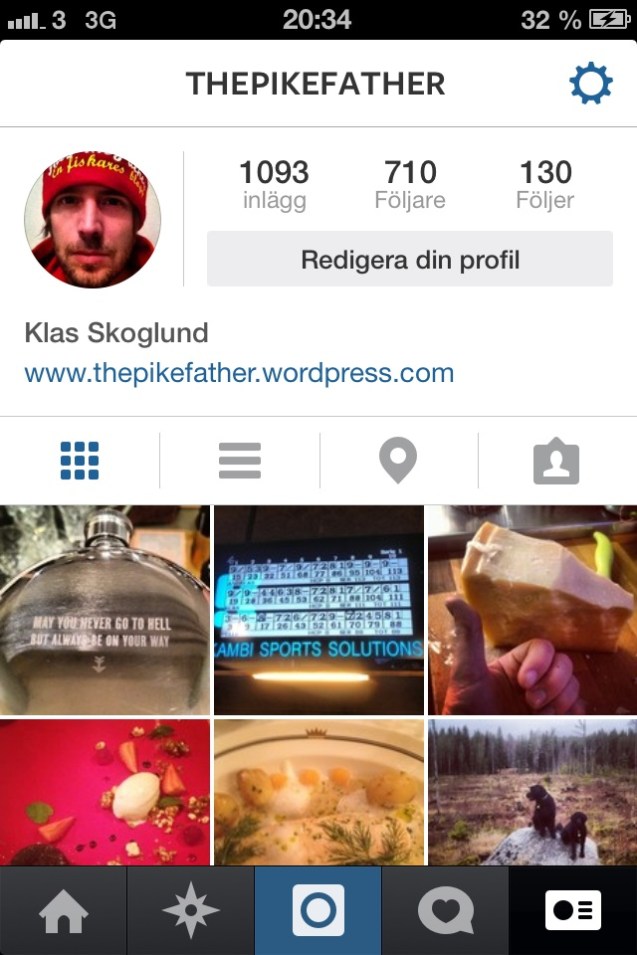The width and height of the screenshot is (637, 955).
Task: View the 130 Följer list
Action: coord(545,184)
